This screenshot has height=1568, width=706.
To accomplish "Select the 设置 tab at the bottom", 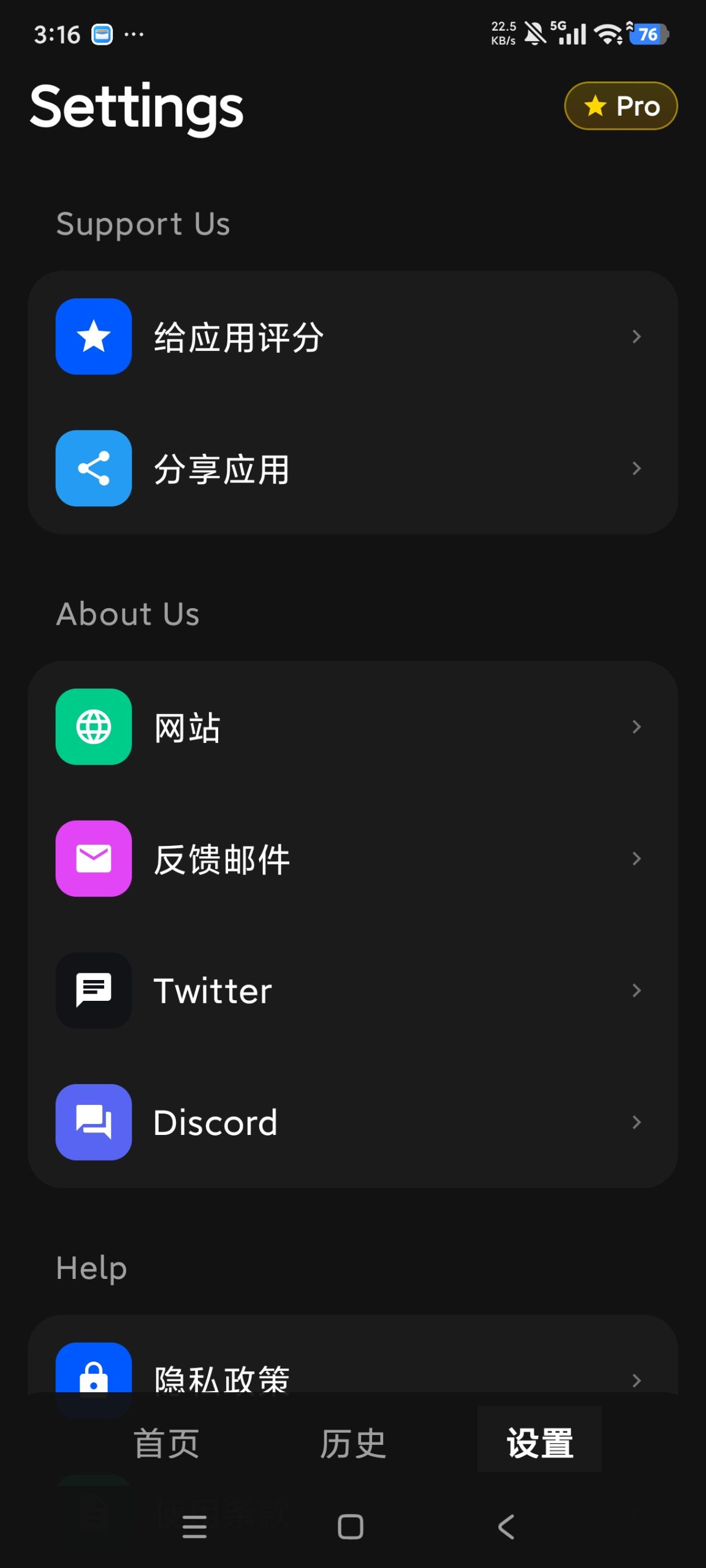I will (x=539, y=1443).
